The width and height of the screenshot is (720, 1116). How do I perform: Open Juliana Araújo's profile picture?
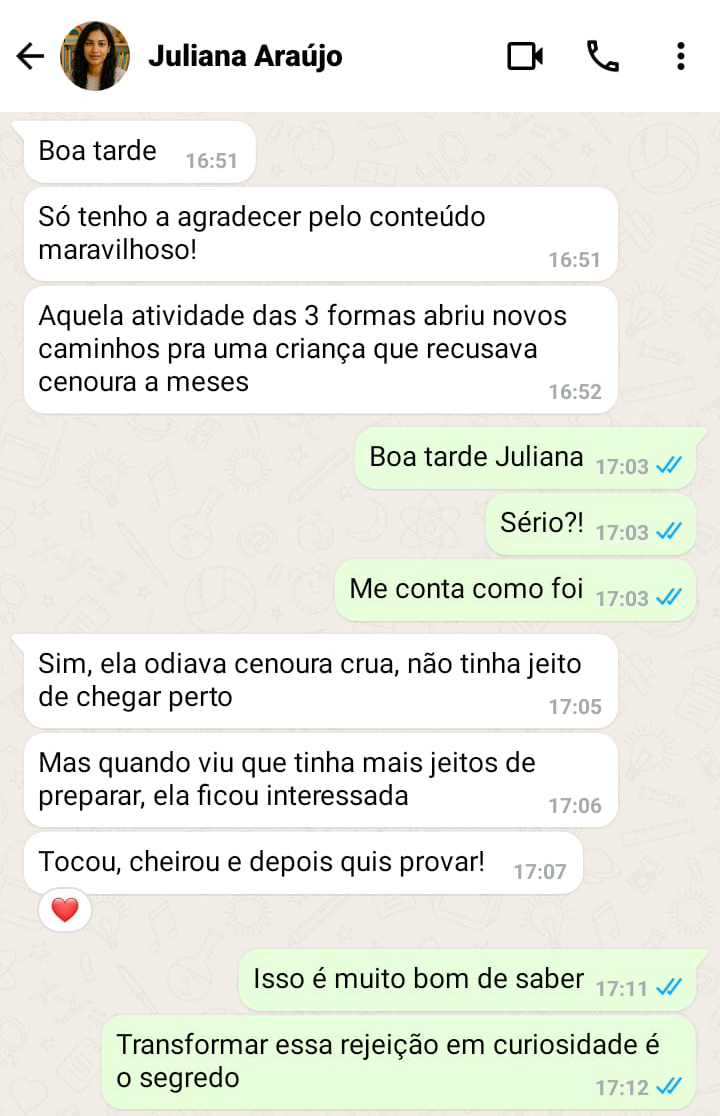(x=95, y=56)
